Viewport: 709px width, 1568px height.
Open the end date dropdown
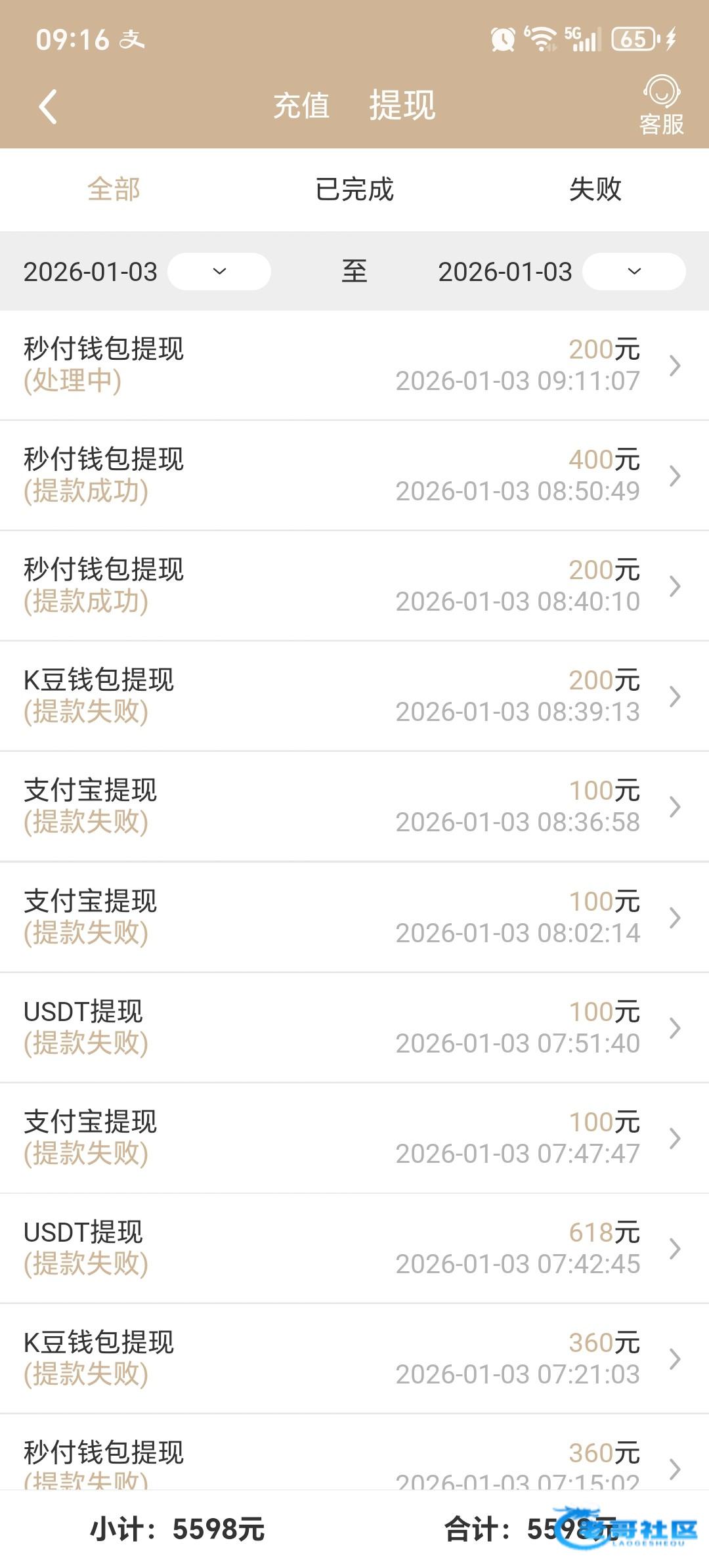pyautogui.click(x=634, y=271)
